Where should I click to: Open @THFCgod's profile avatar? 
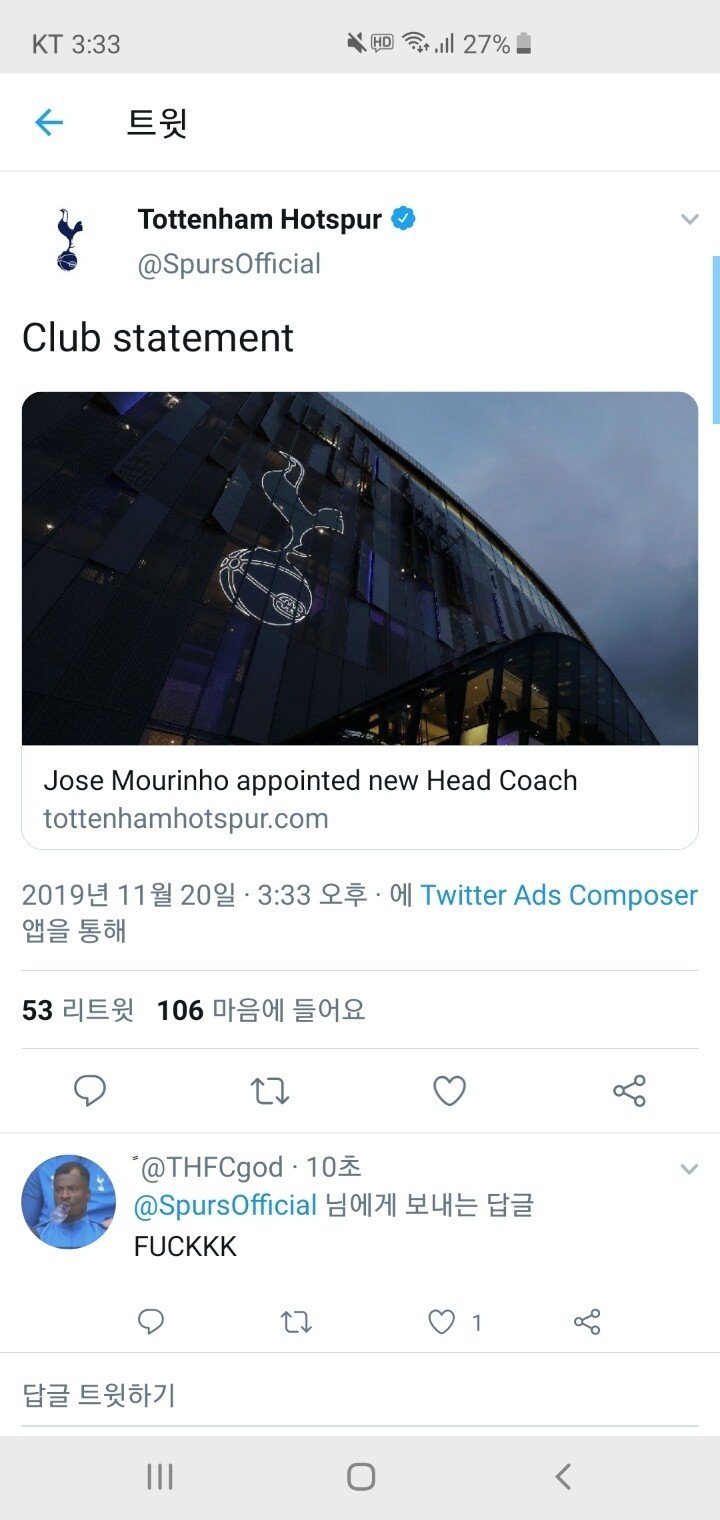(x=69, y=1202)
